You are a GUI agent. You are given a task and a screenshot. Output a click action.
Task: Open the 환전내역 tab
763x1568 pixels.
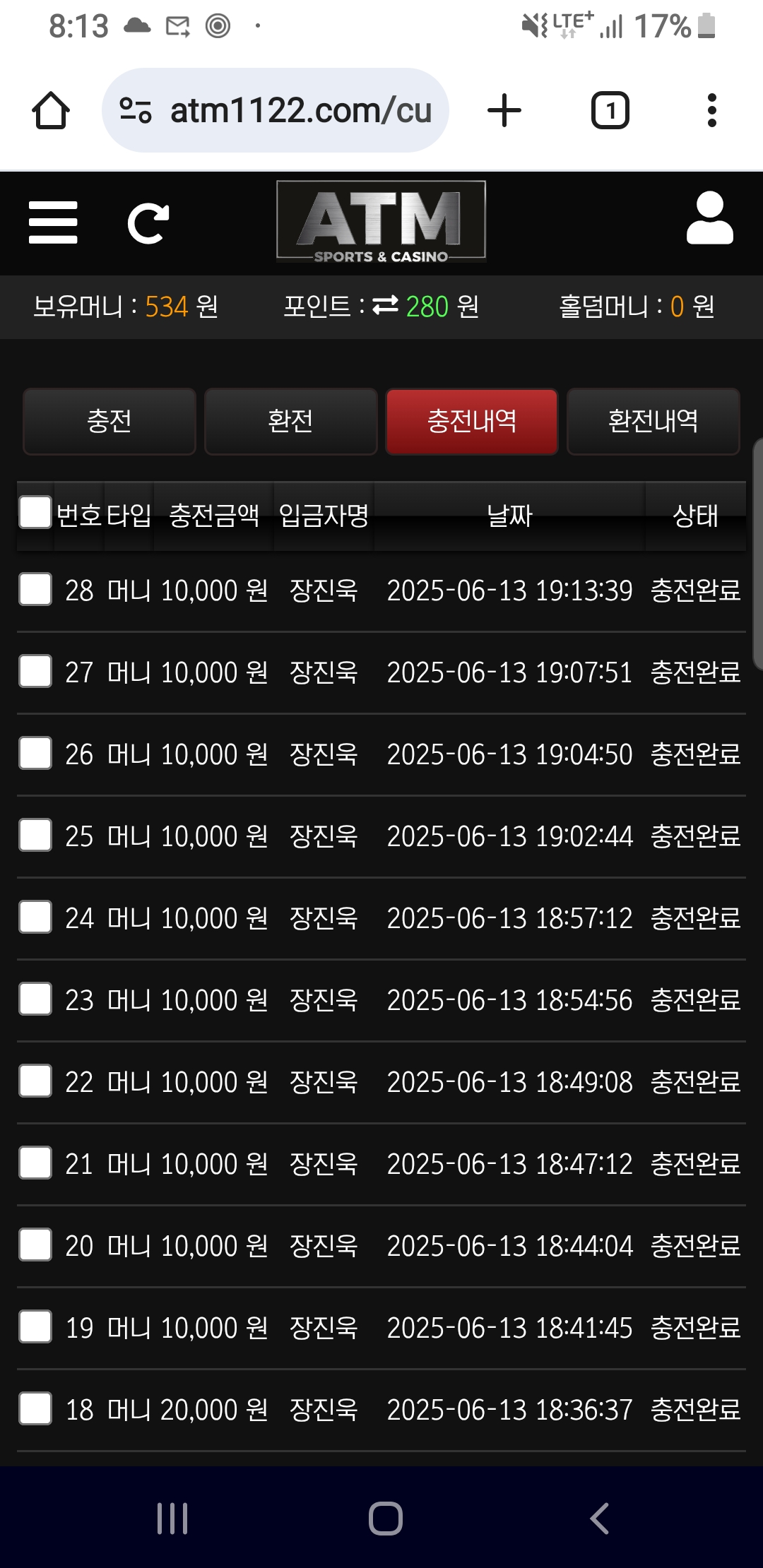tap(653, 421)
